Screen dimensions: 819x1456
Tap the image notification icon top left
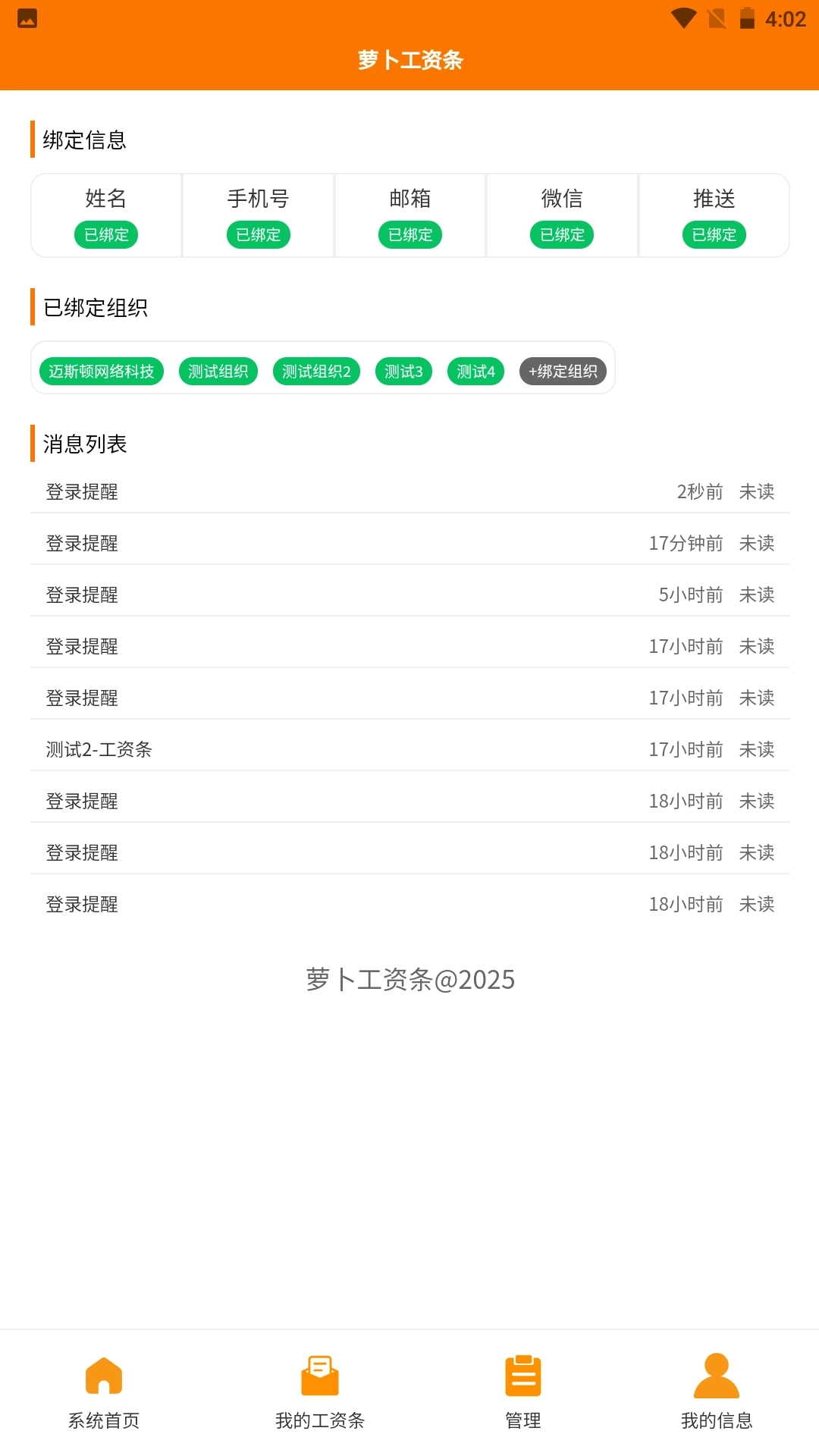pos(27,18)
